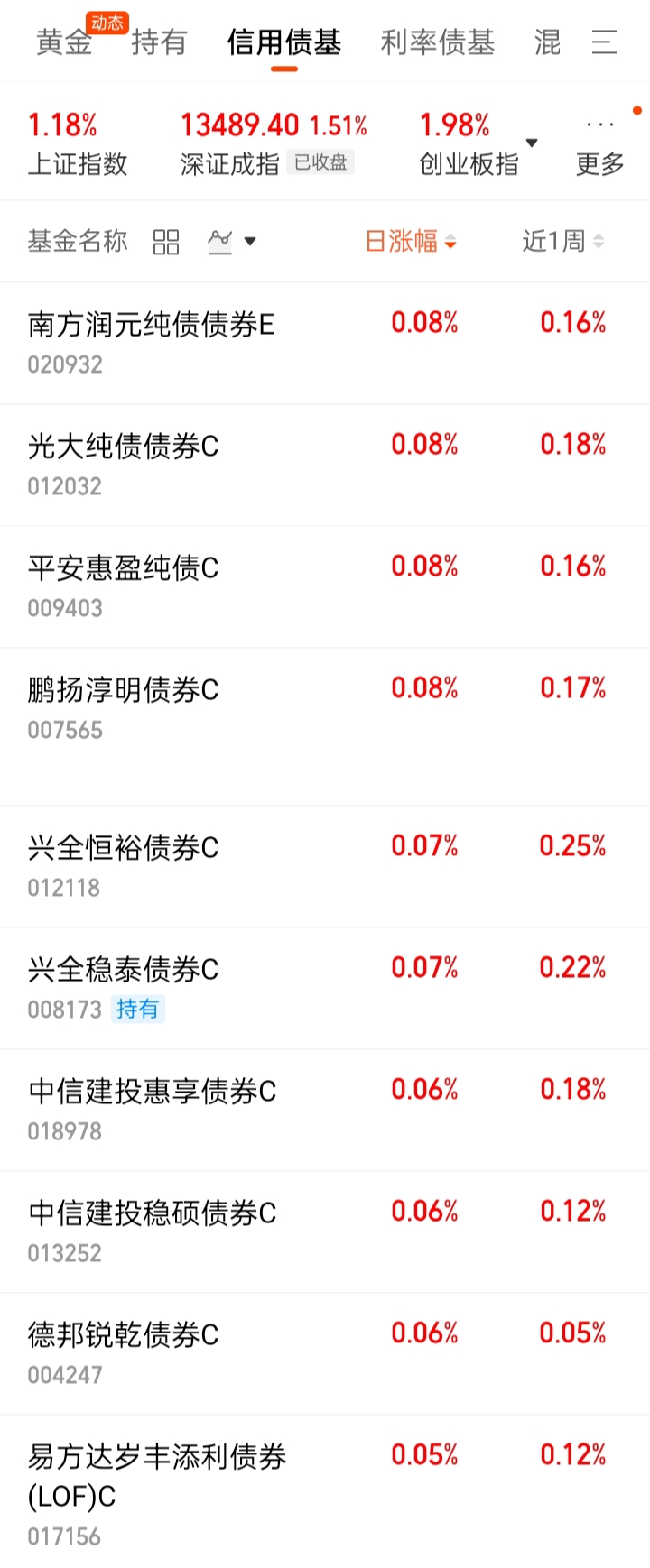Sort funds by 日涨幅

411,241
